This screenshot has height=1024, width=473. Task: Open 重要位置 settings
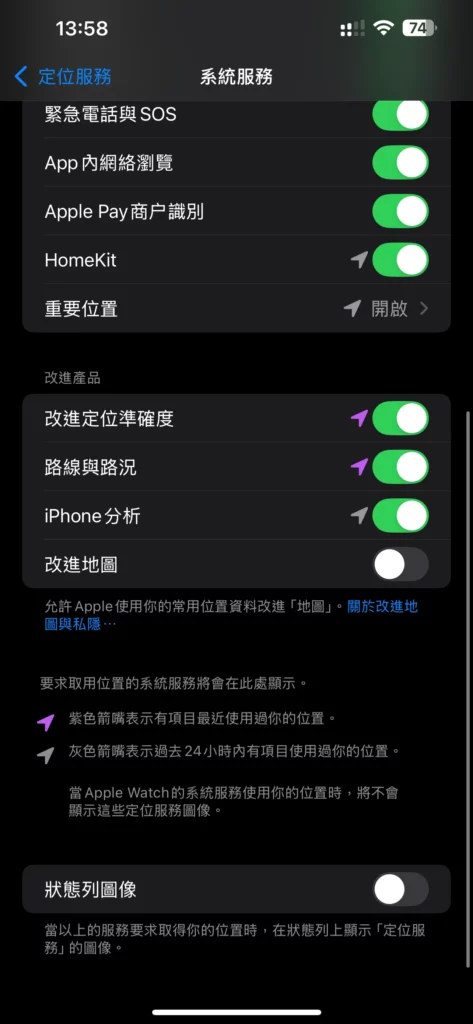pos(236,308)
